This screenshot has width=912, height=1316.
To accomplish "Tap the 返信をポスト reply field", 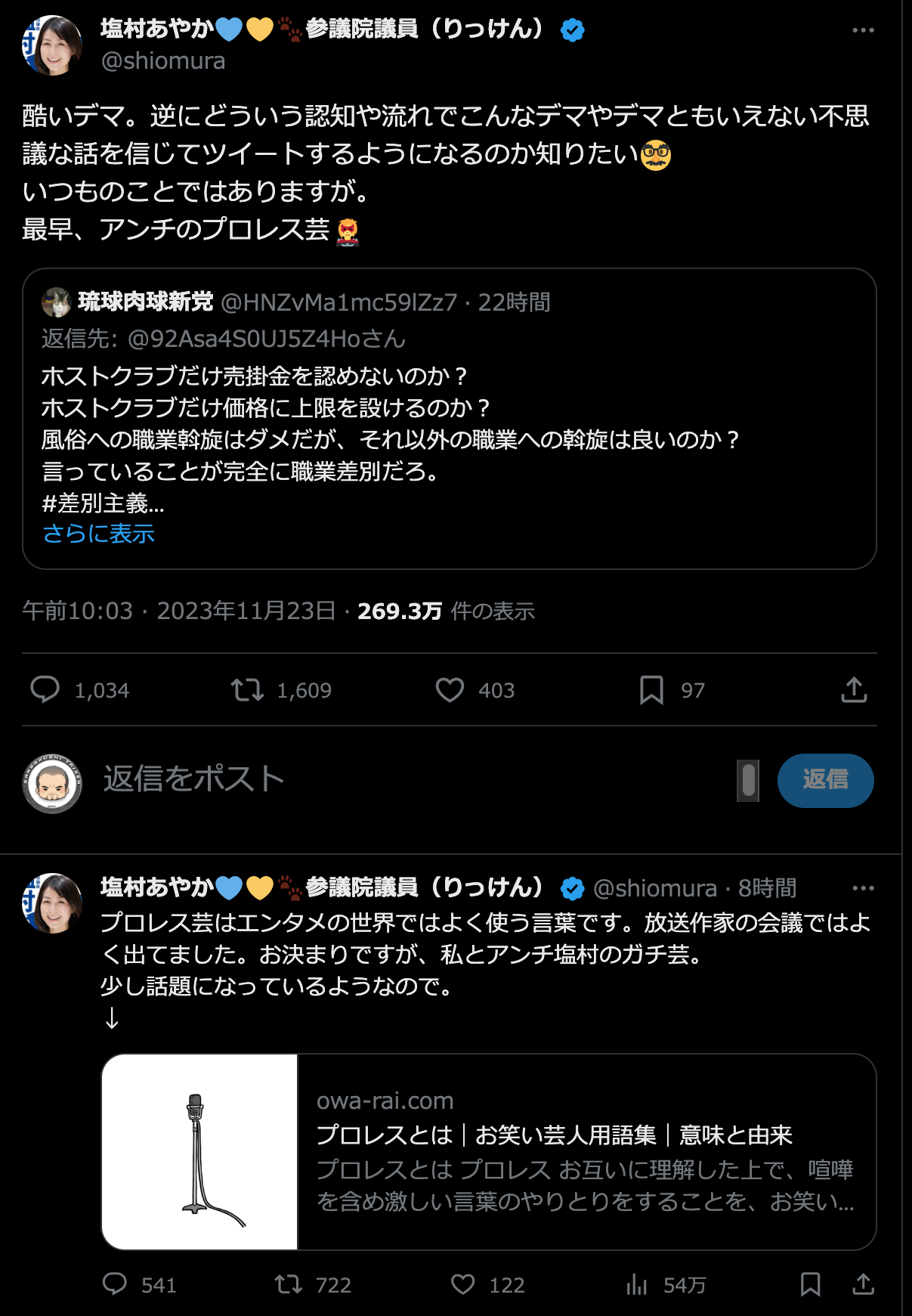I will (x=378, y=779).
